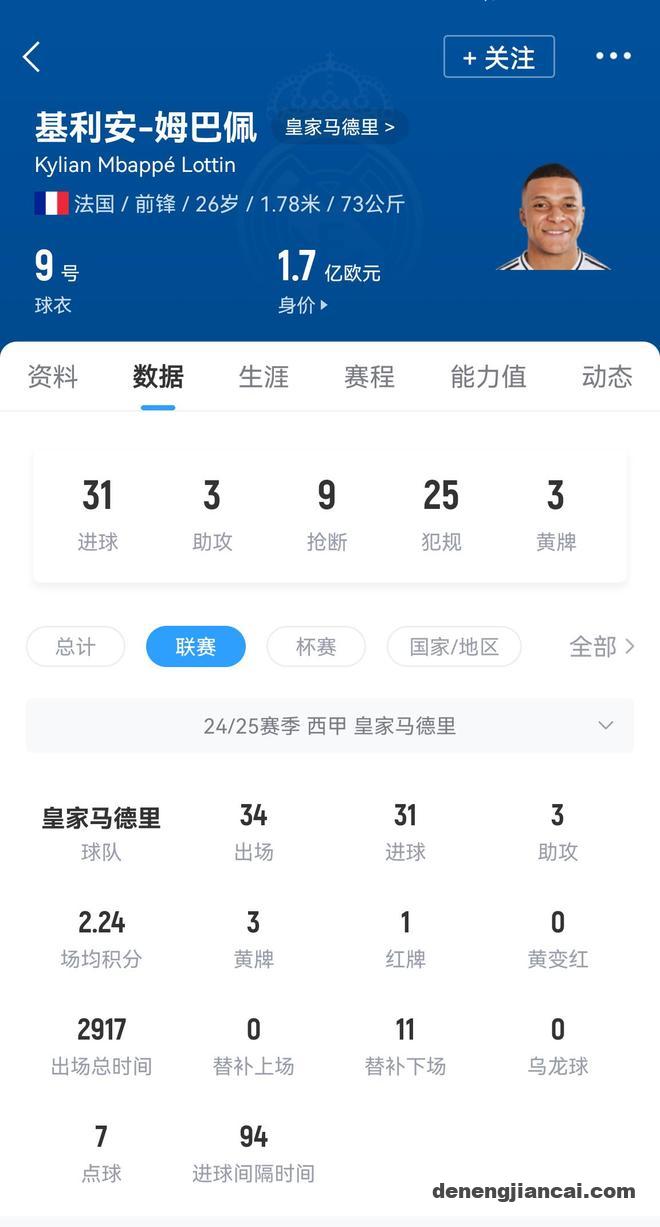Open the 能力值 ability tab
The image size is (660, 1227).
click(x=488, y=377)
